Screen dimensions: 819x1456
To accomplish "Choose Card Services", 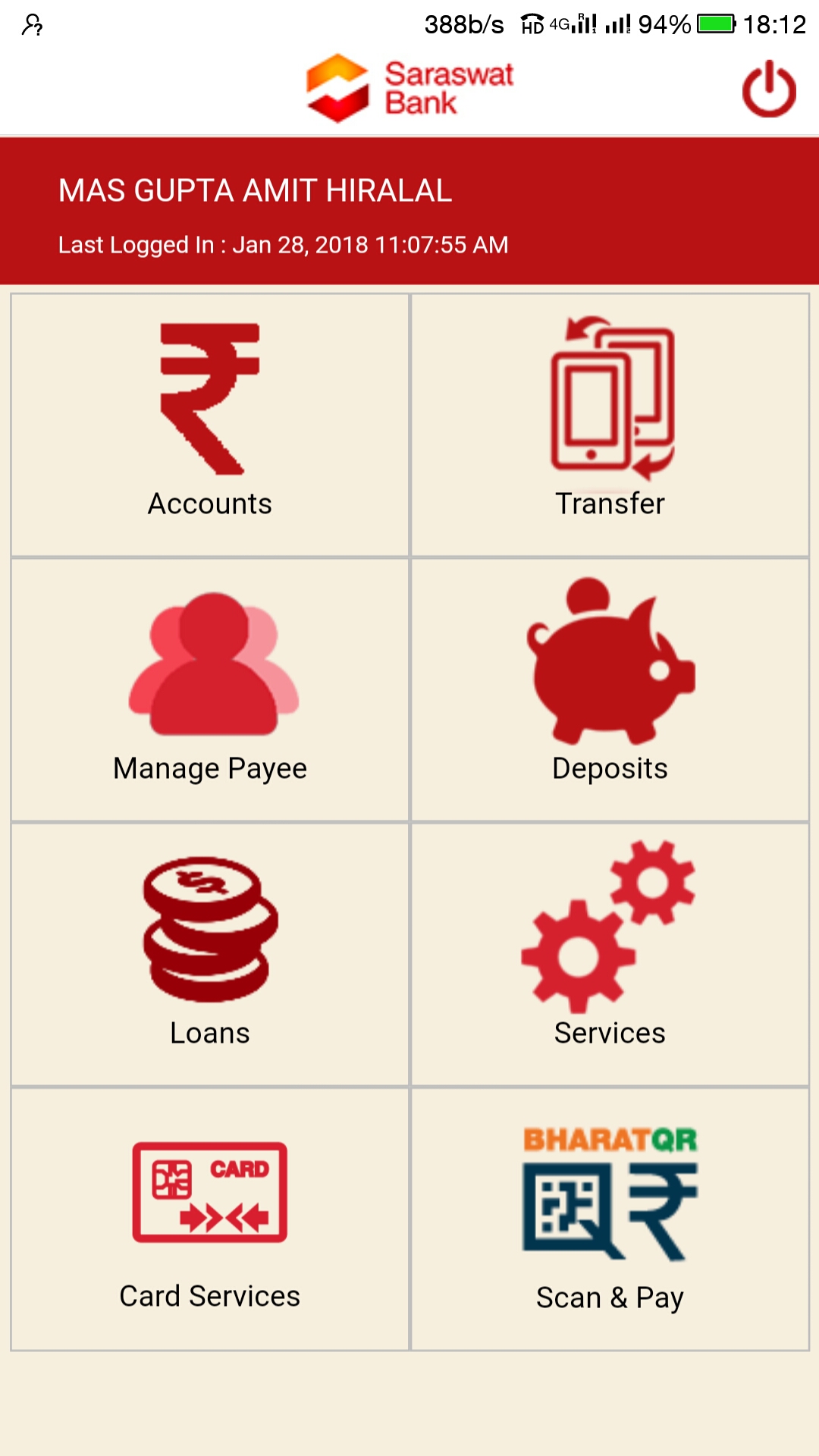I will tap(210, 1219).
